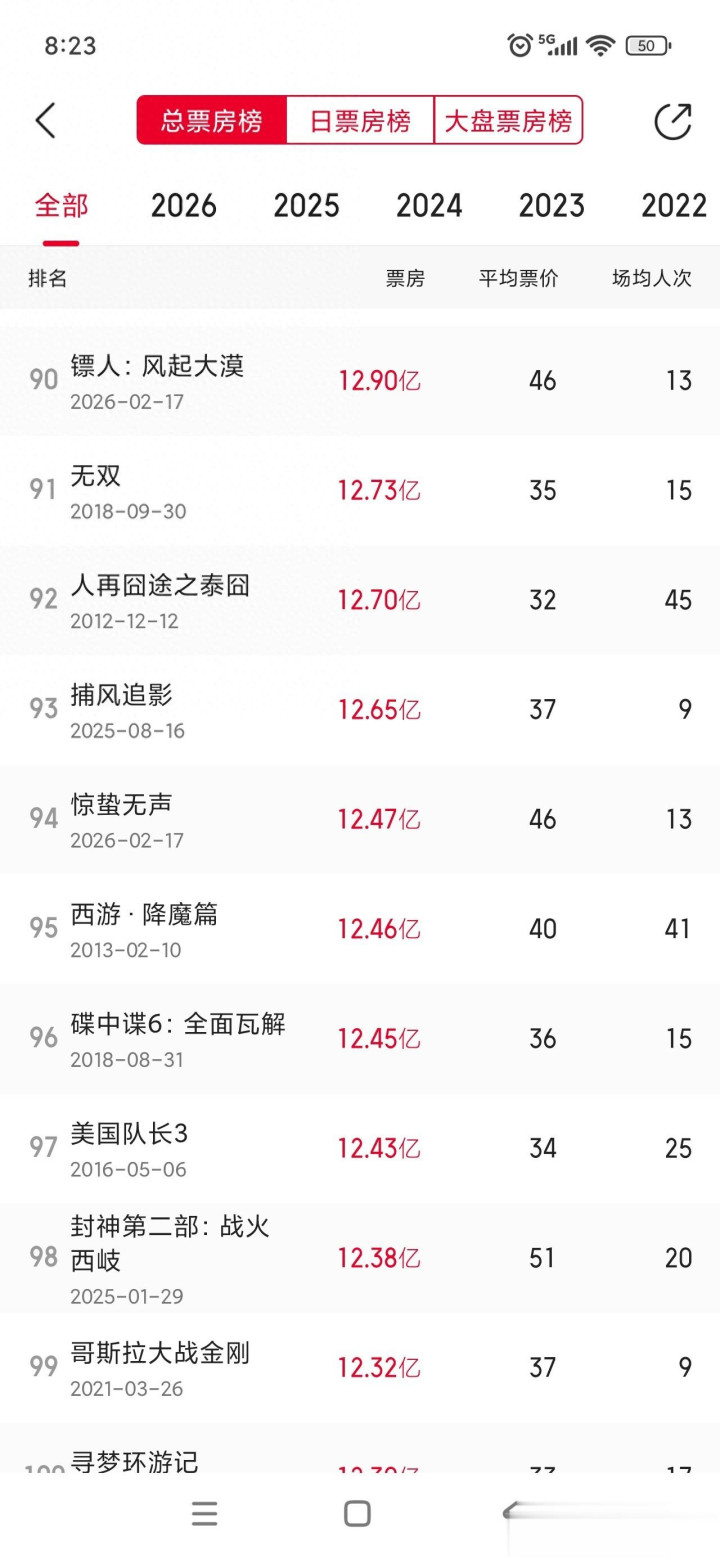
Task: Filter rankings by year 2025
Action: (x=306, y=206)
